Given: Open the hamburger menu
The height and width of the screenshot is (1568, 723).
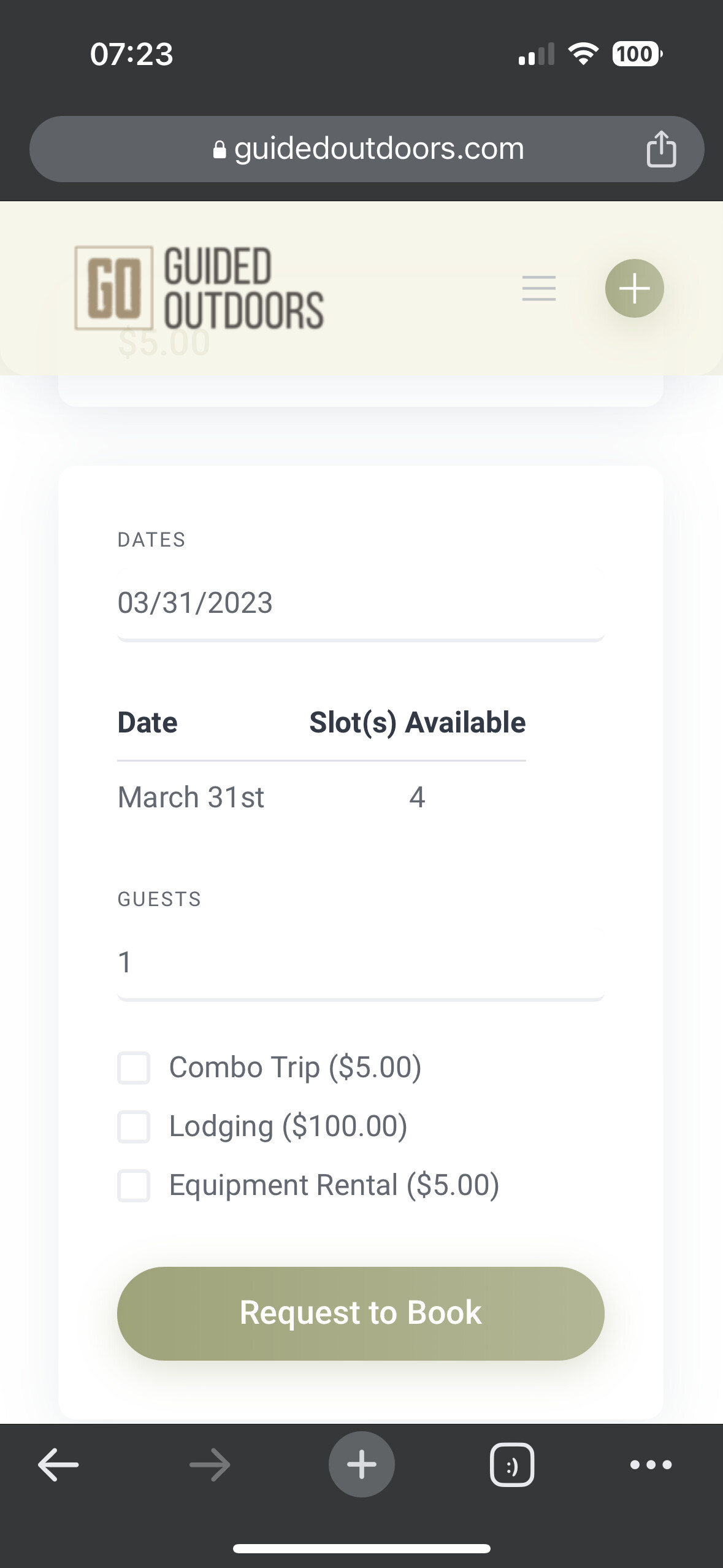Looking at the screenshot, I should tap(539, 288).
